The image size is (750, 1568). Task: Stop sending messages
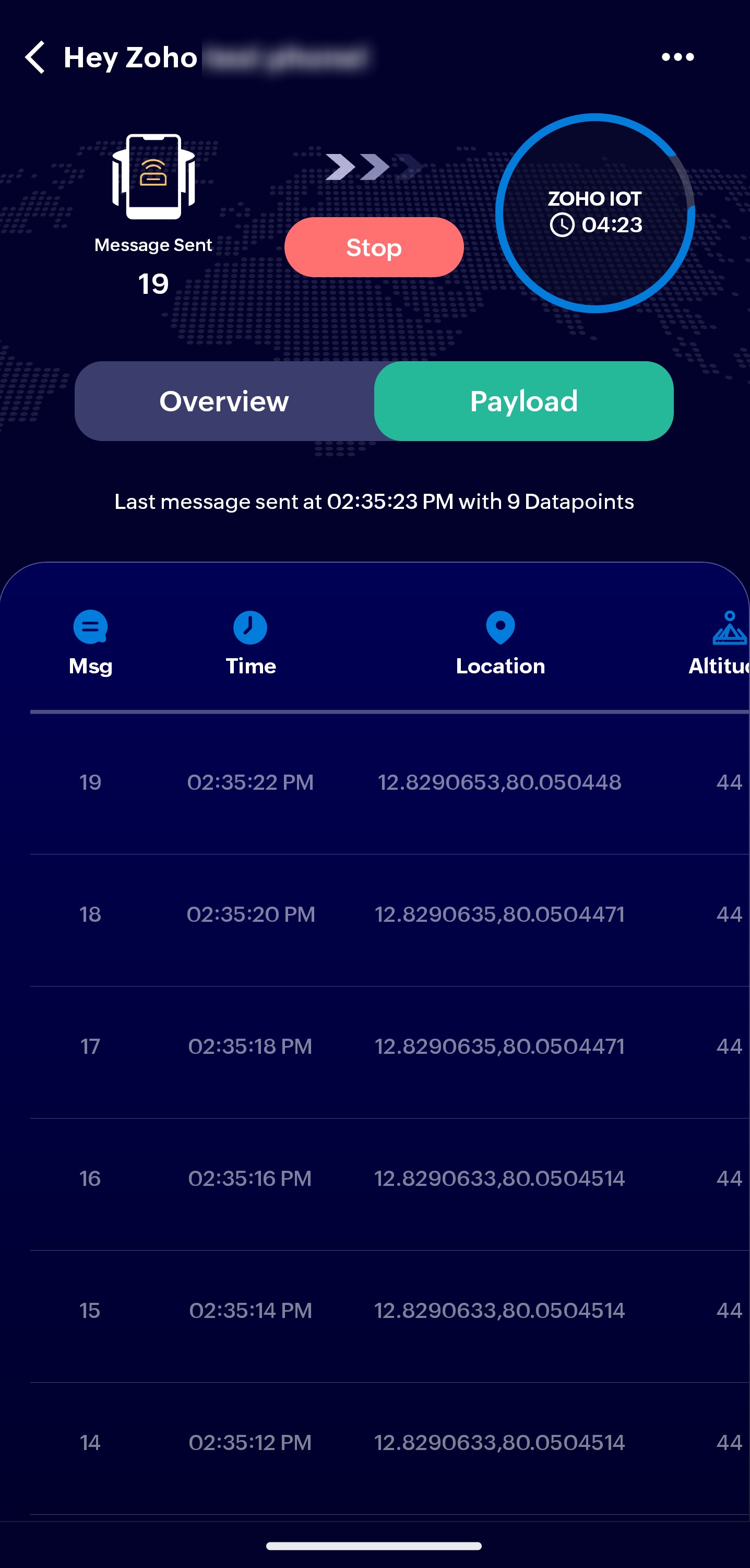(374, 247)
